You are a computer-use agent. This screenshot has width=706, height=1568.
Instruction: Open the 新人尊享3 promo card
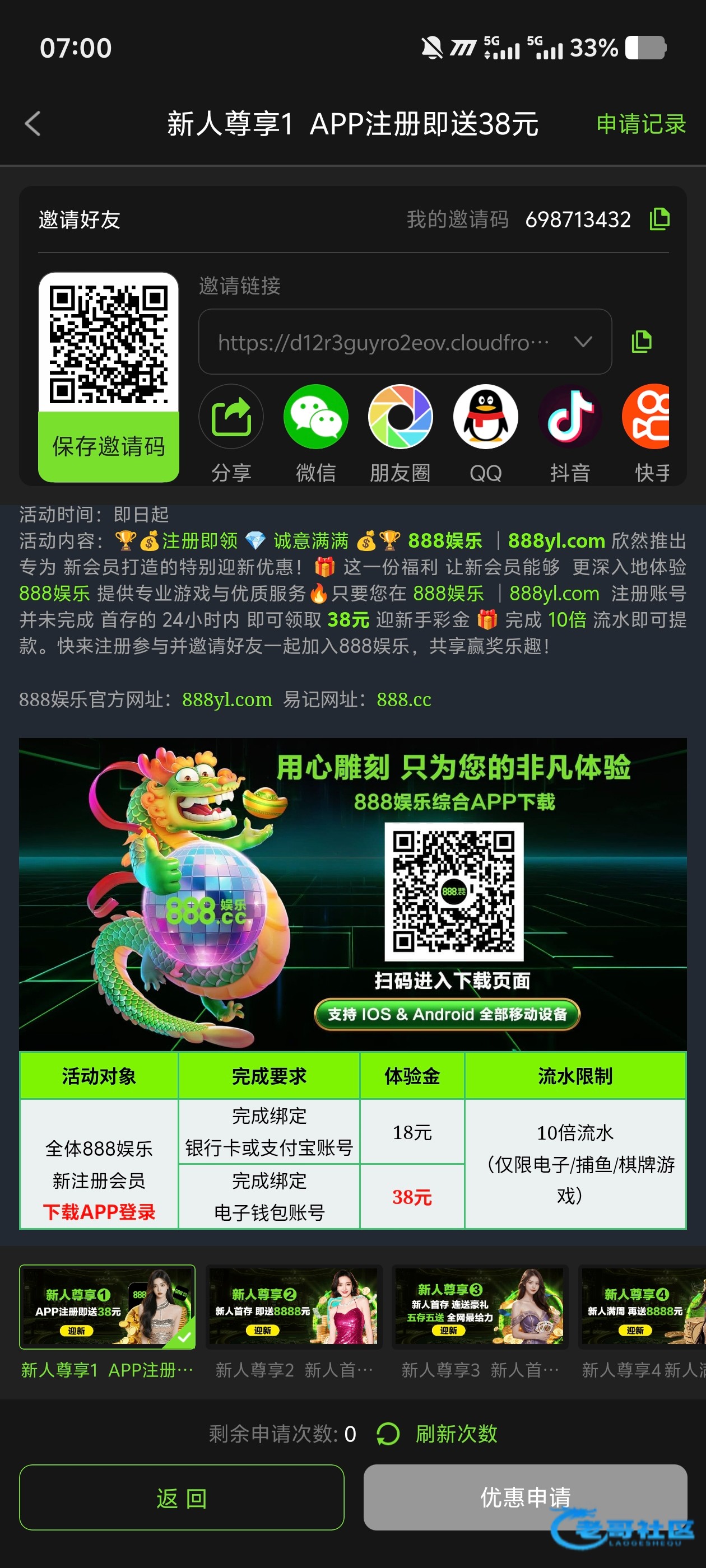pos(480,1307)
